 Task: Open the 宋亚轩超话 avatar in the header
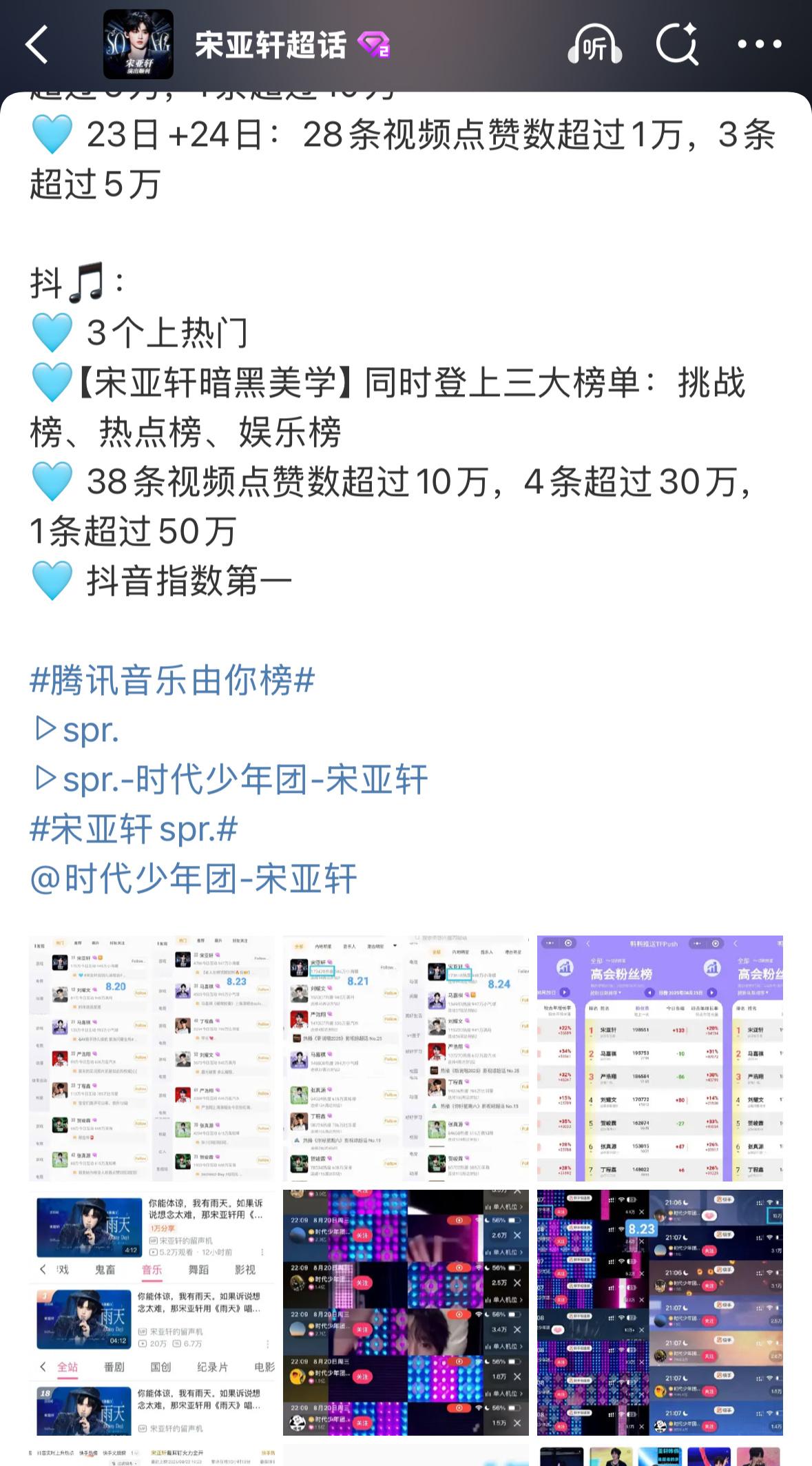pyautogui.click(x=138, y=45)
